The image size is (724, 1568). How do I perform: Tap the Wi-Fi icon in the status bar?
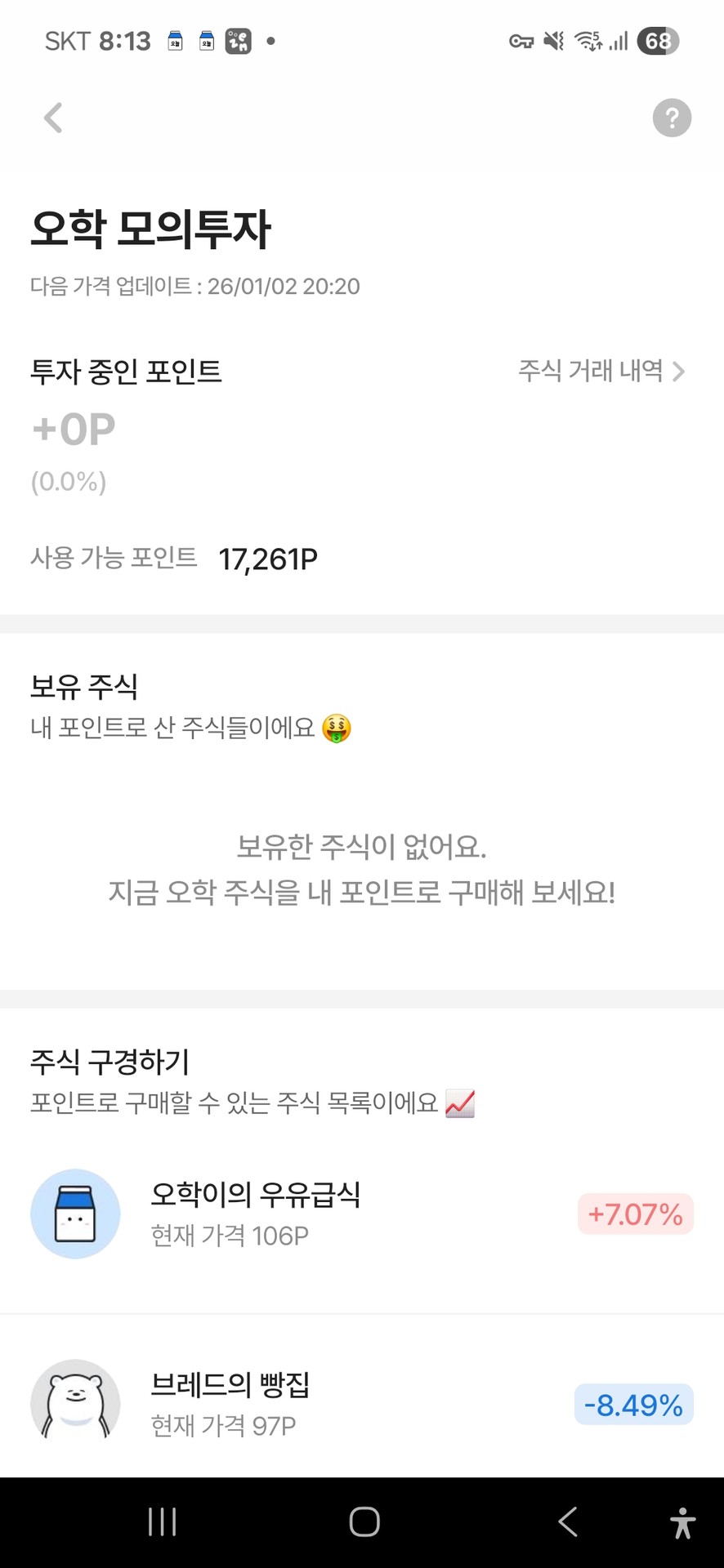point(588,40)
